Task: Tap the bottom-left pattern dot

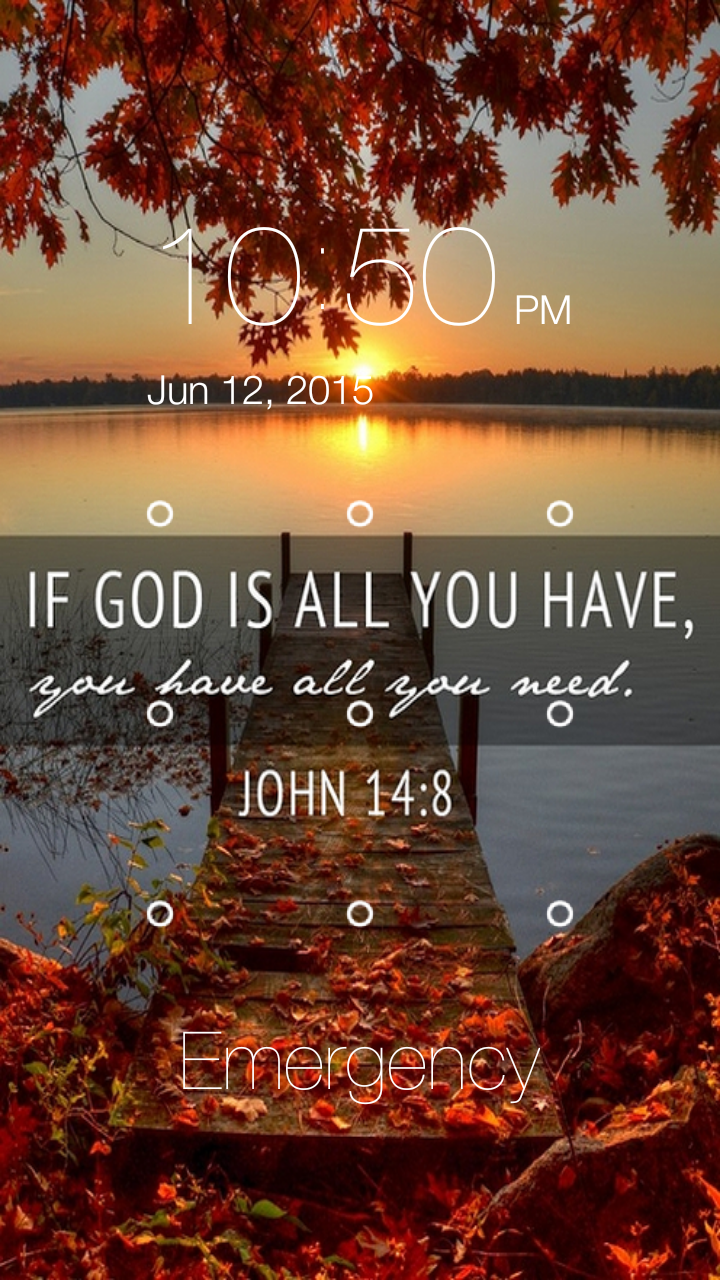Action: point(160,913)
